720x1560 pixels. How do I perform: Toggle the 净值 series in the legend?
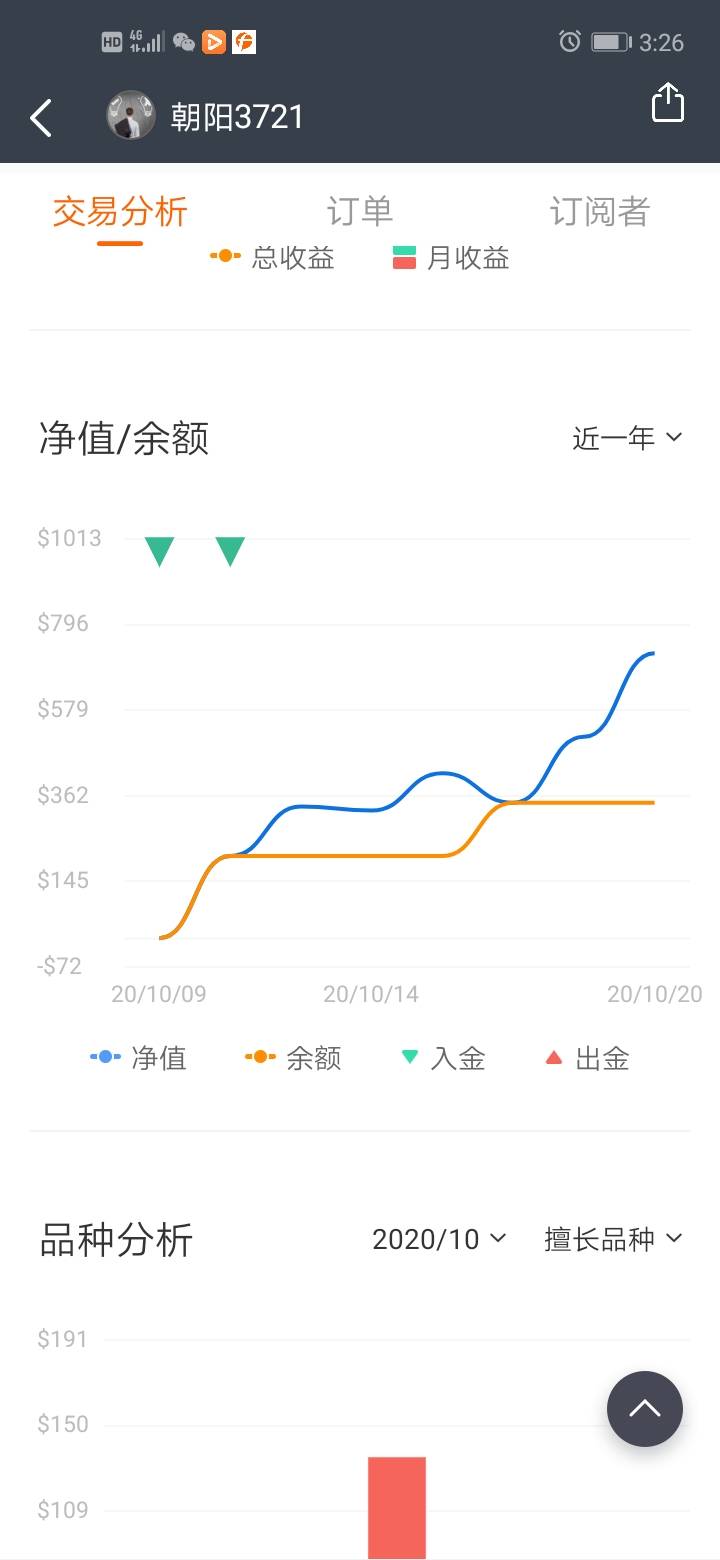pyautogui.click(x=138, y=1058)
